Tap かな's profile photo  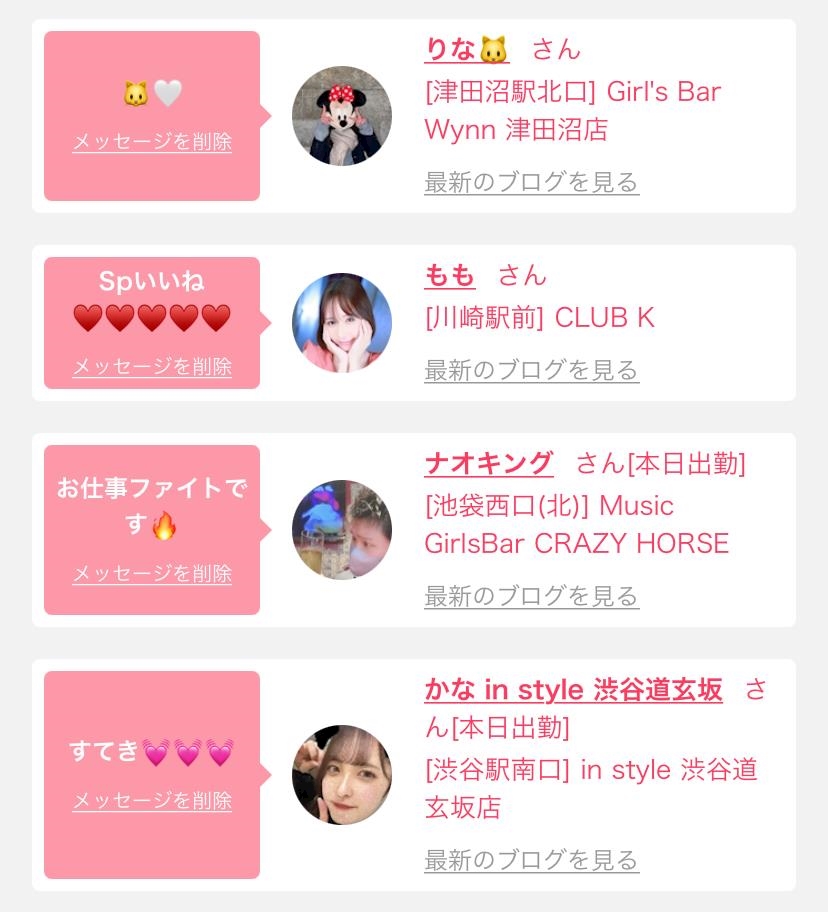point(341,775)
